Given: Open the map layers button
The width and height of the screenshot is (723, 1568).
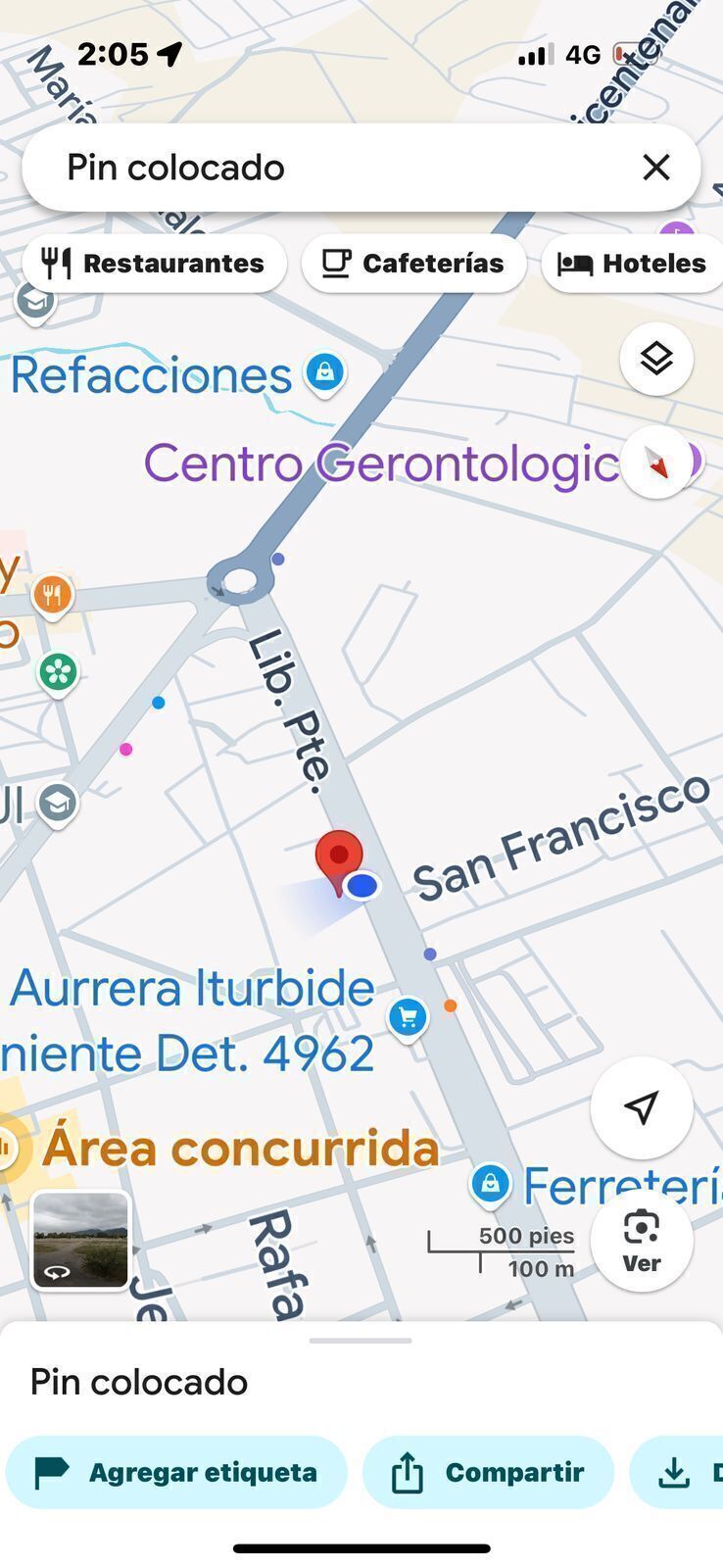Looking at the screenshot, I should click(x=656, y=359).
